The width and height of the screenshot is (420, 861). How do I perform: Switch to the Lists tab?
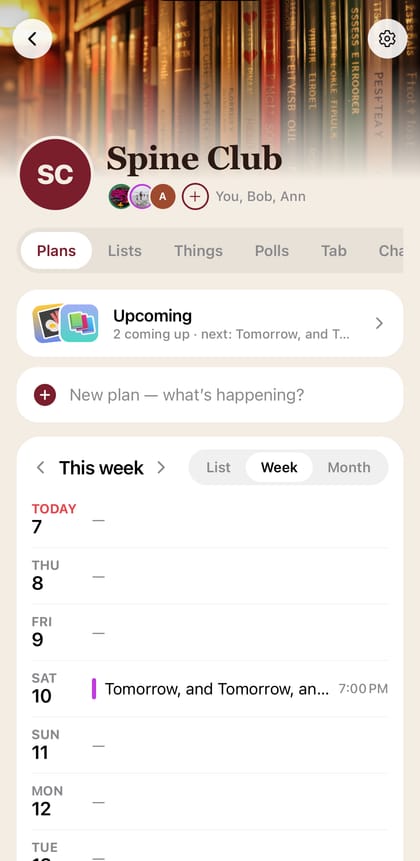[125, 251]
